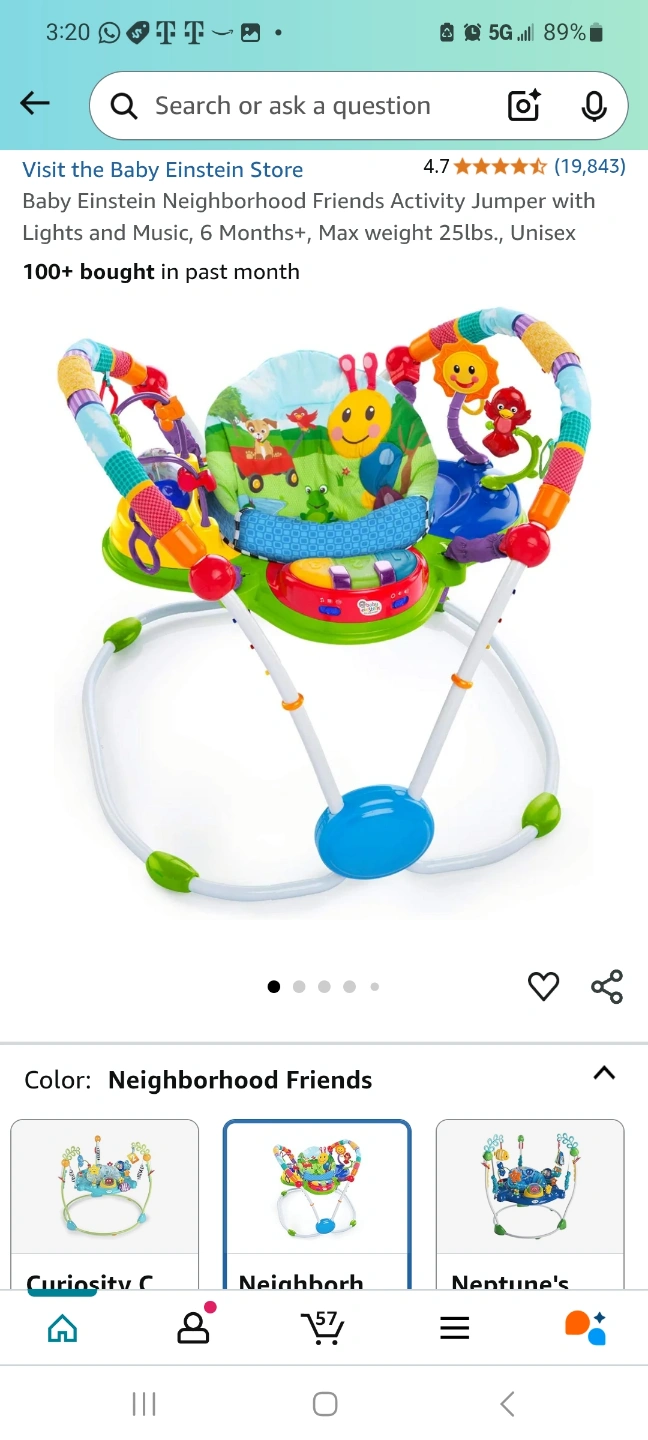The width and height of the screenshot is (648, 1440).
Task: Open the Rufus AI assistant tab
Action: pyautogui.click(x=585, y=1327)
